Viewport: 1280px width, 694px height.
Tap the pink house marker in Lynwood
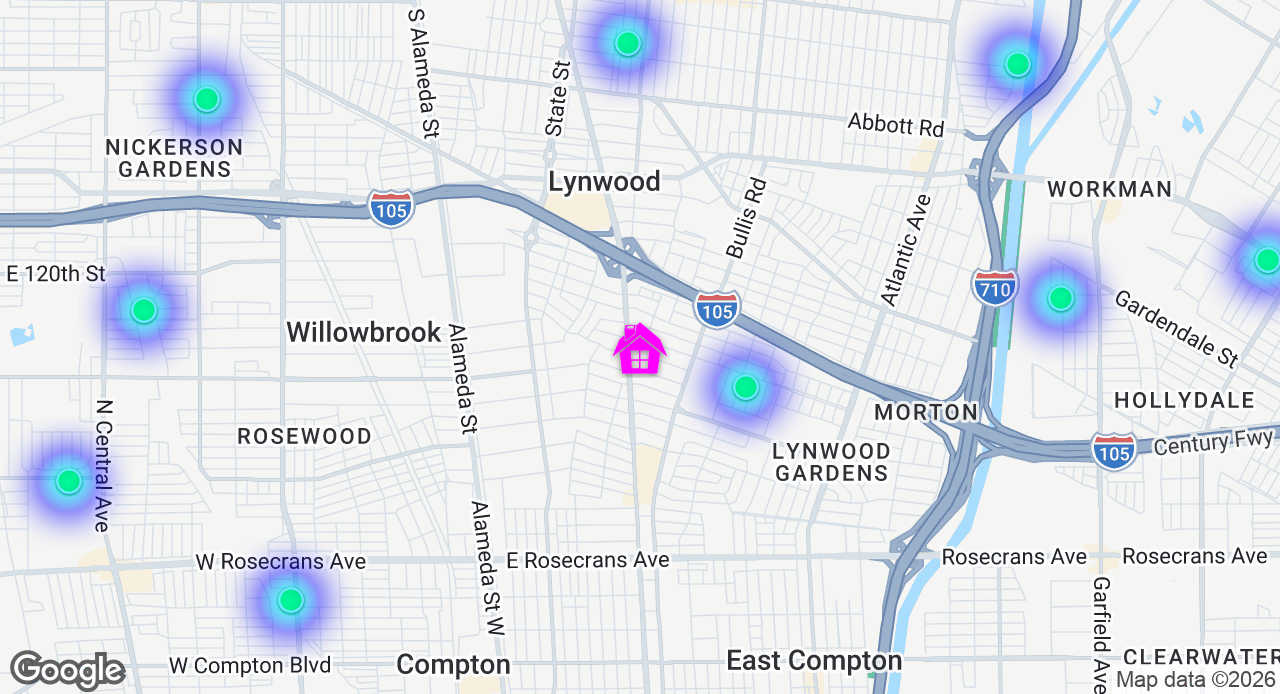pos(639,350)
